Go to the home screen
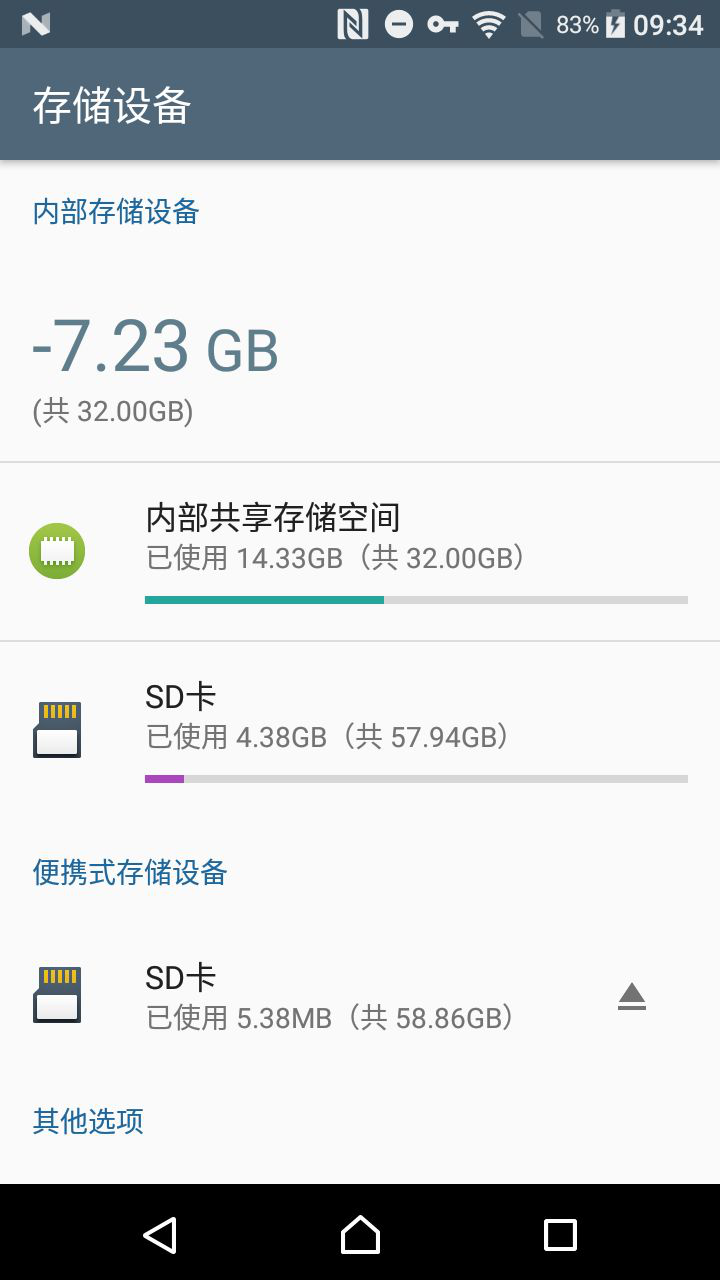 coord(360,1234)
